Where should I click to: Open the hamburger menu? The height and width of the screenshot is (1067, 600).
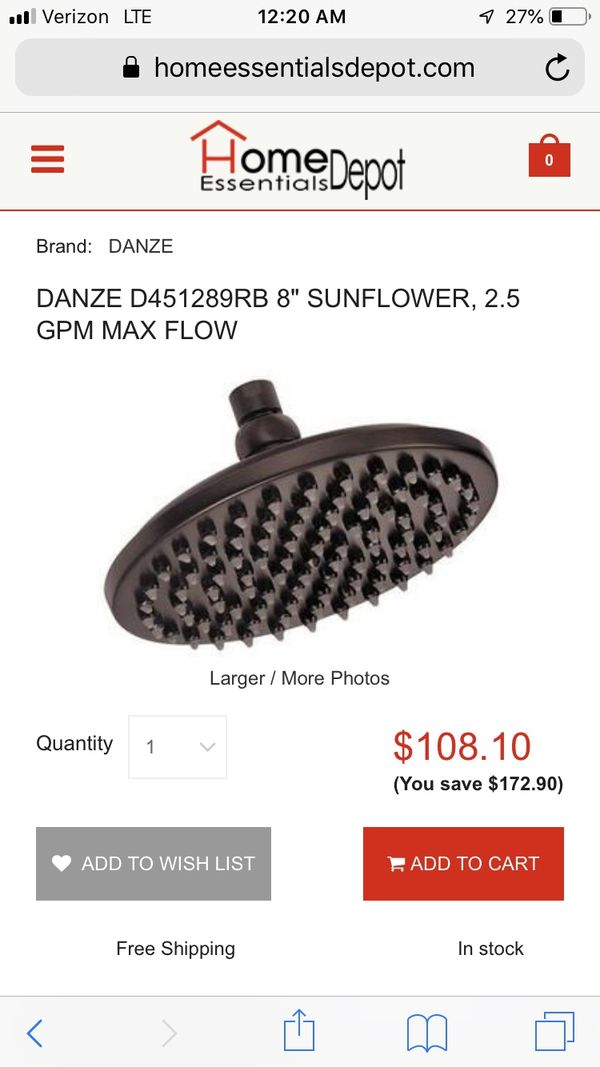pos(48,159)
